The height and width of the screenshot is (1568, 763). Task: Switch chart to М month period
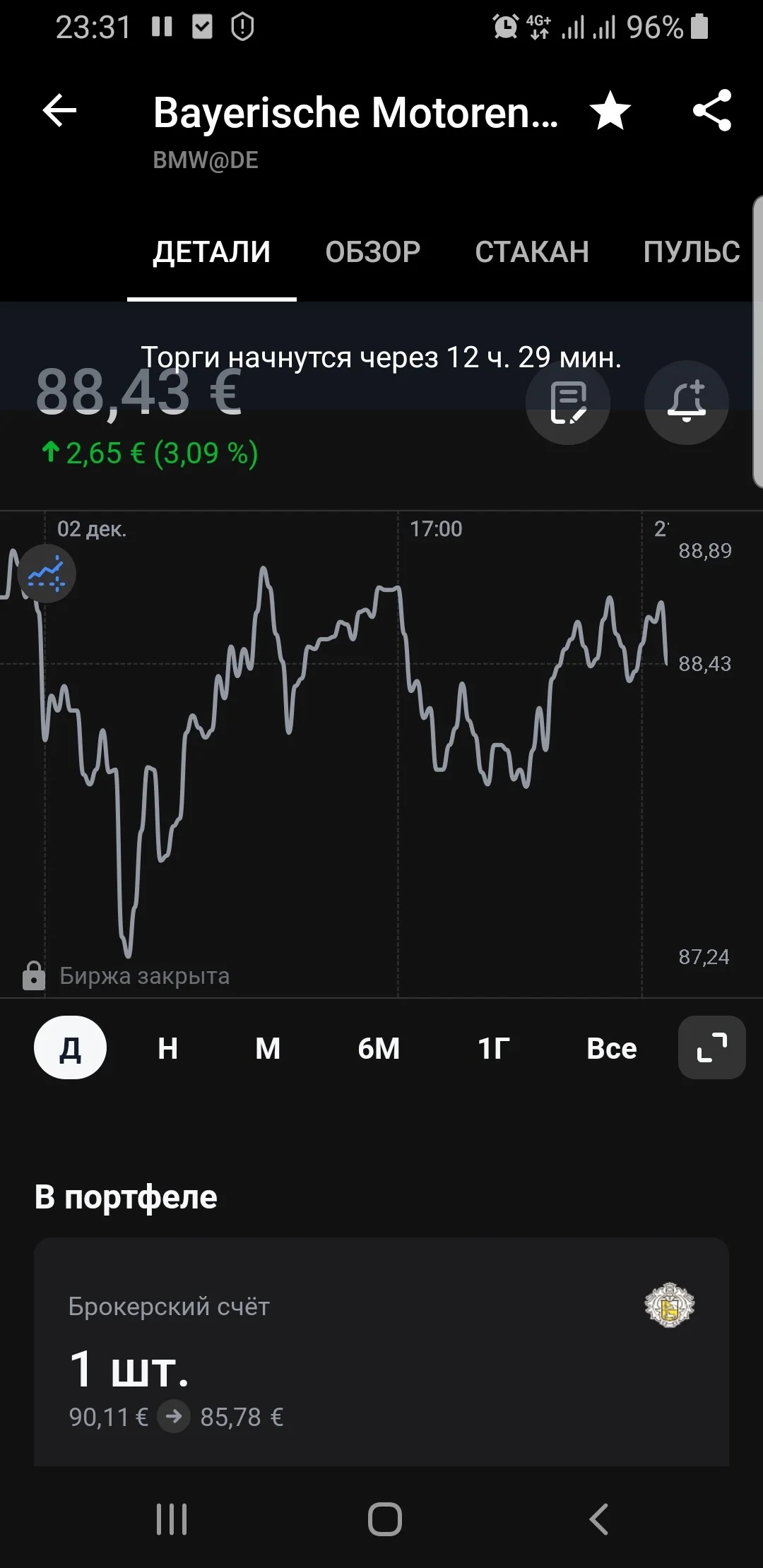pos(268,1048)
